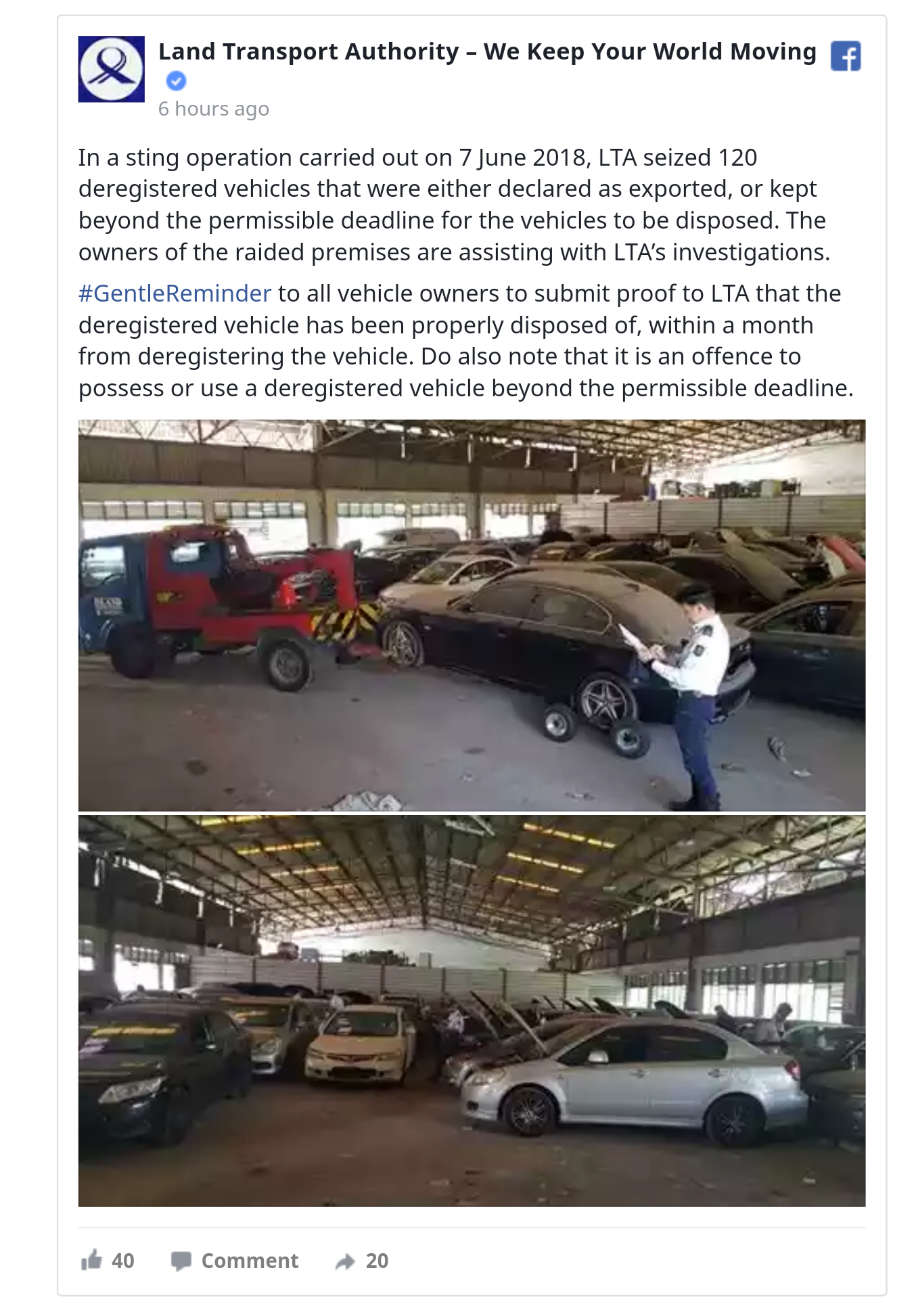Share this post

(x=362, y=1261)
